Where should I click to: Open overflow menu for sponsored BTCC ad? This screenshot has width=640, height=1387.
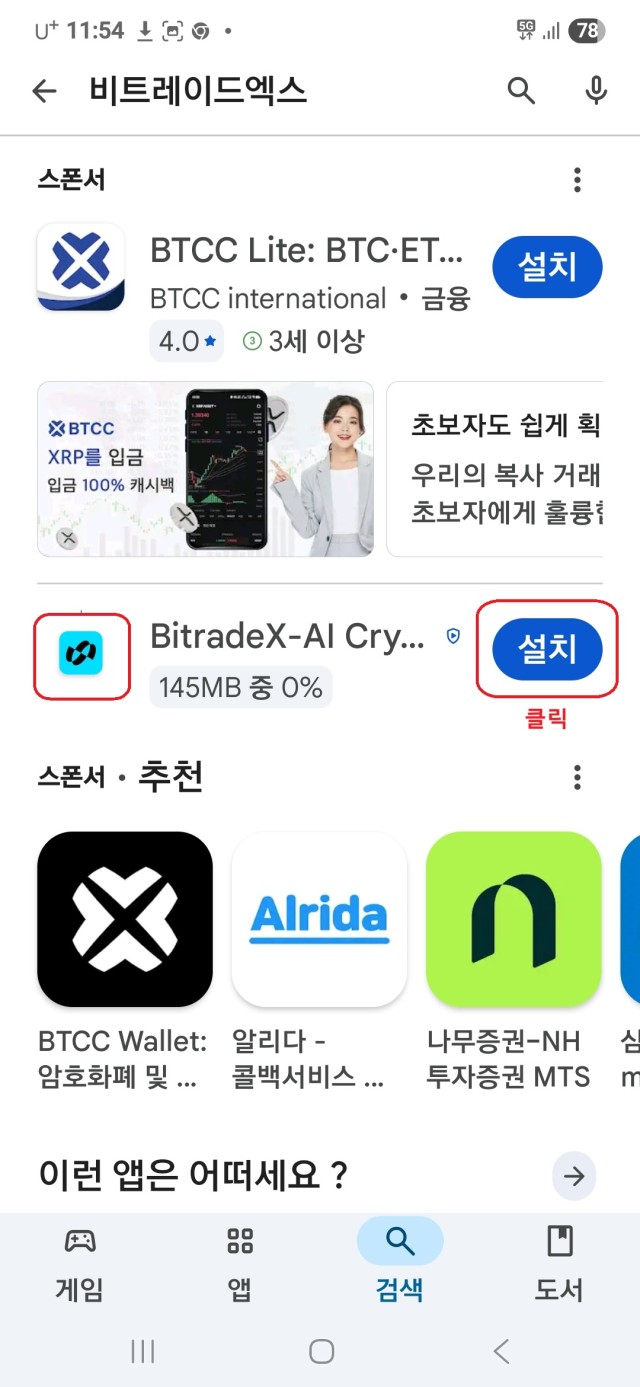click(x=577, y=181)
